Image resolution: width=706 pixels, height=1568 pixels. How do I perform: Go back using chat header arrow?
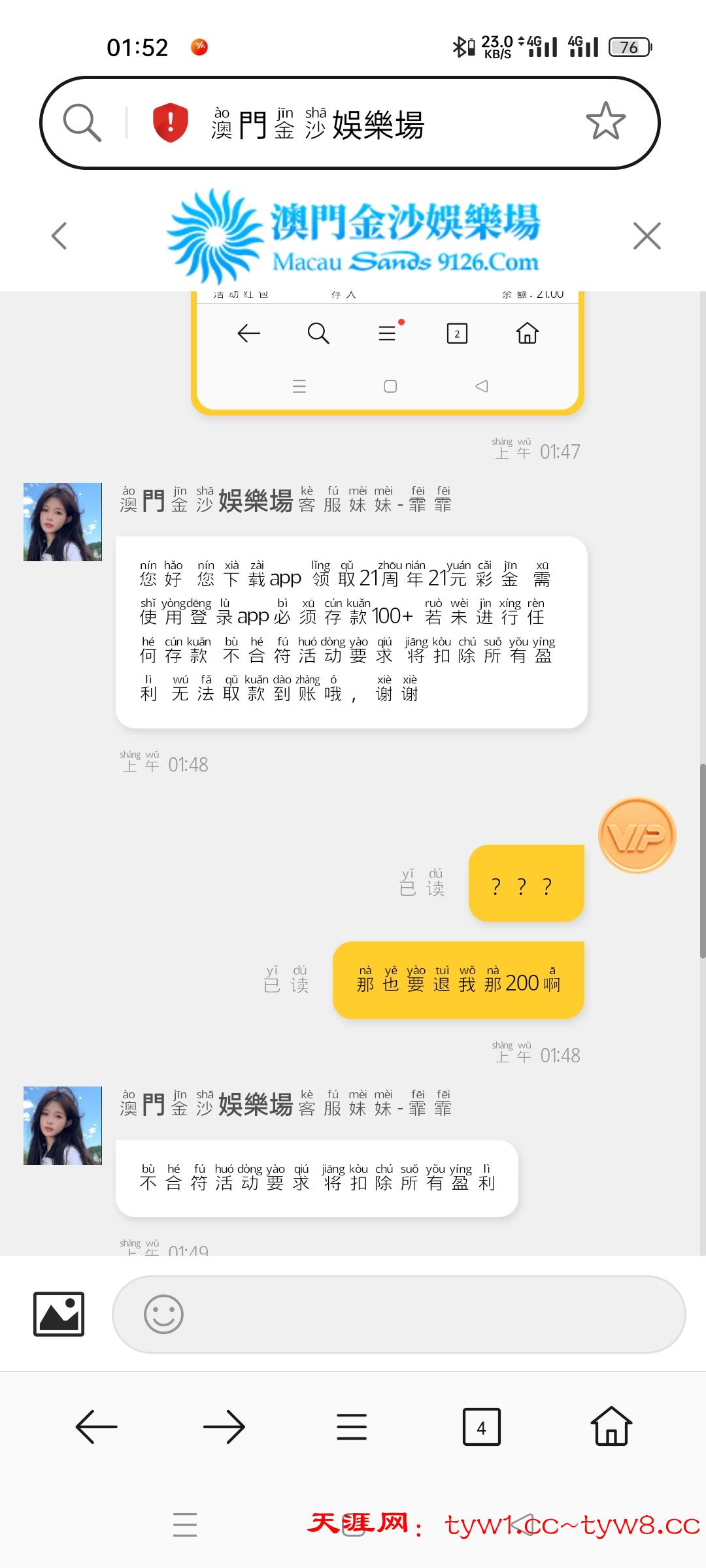click(59, 236)
